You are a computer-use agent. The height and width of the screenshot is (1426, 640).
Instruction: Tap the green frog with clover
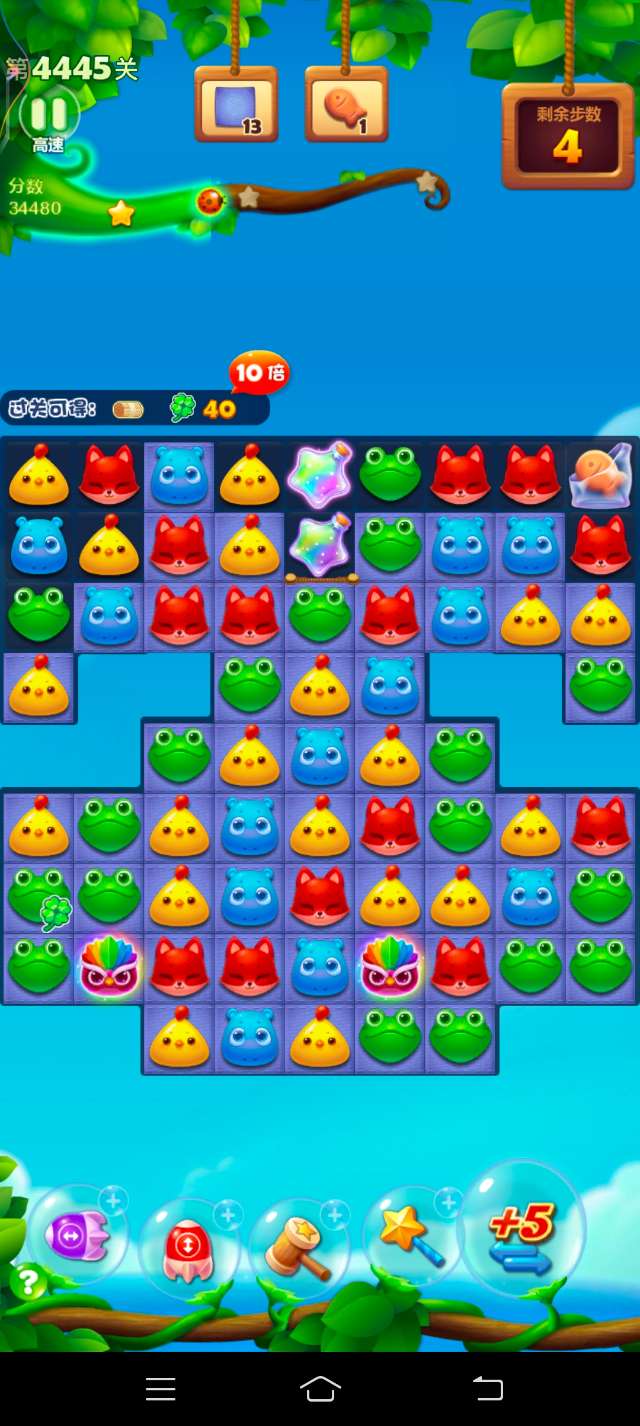click(40, 896)
